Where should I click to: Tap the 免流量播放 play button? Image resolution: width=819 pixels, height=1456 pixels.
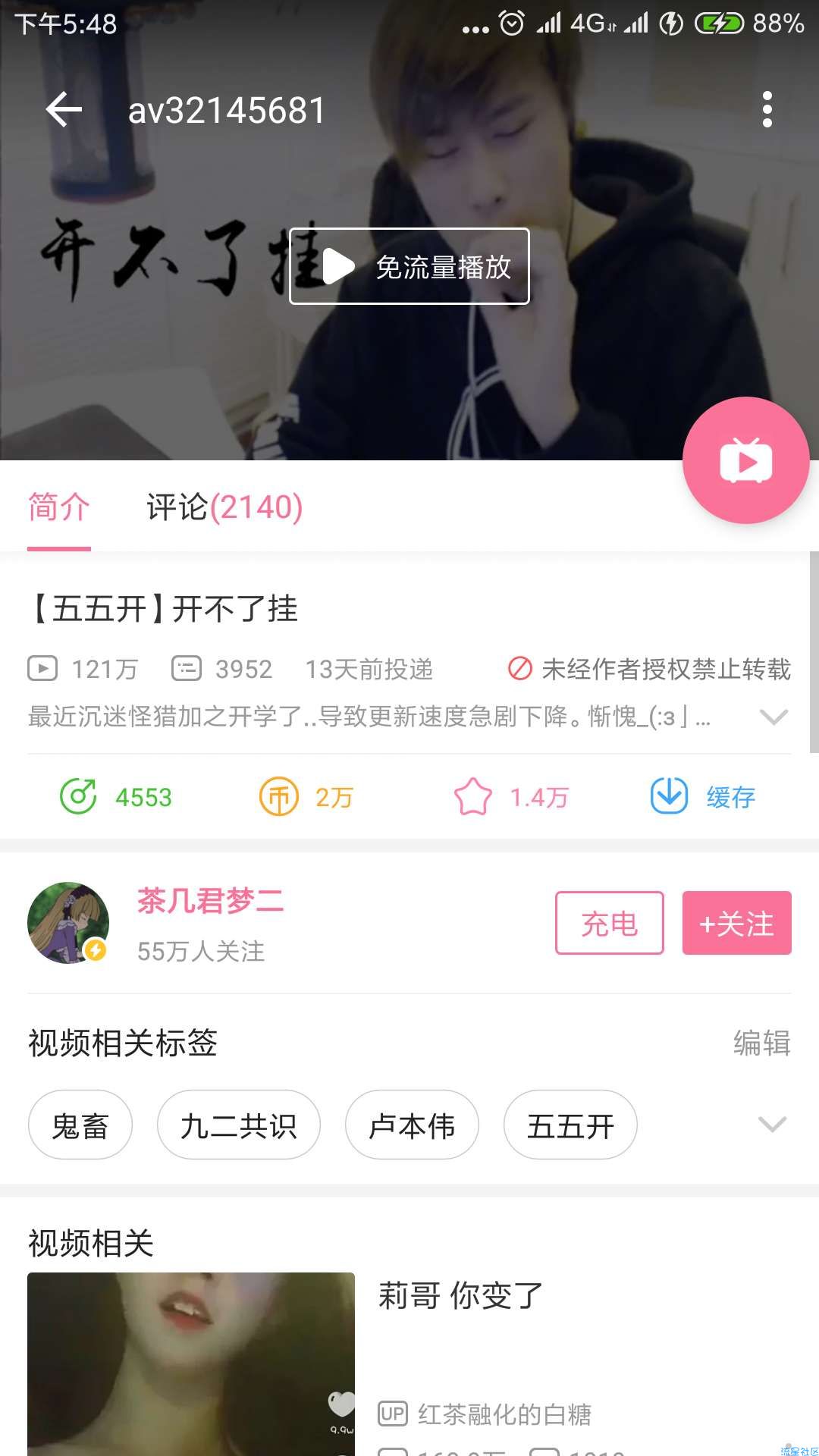pos(409,266)
